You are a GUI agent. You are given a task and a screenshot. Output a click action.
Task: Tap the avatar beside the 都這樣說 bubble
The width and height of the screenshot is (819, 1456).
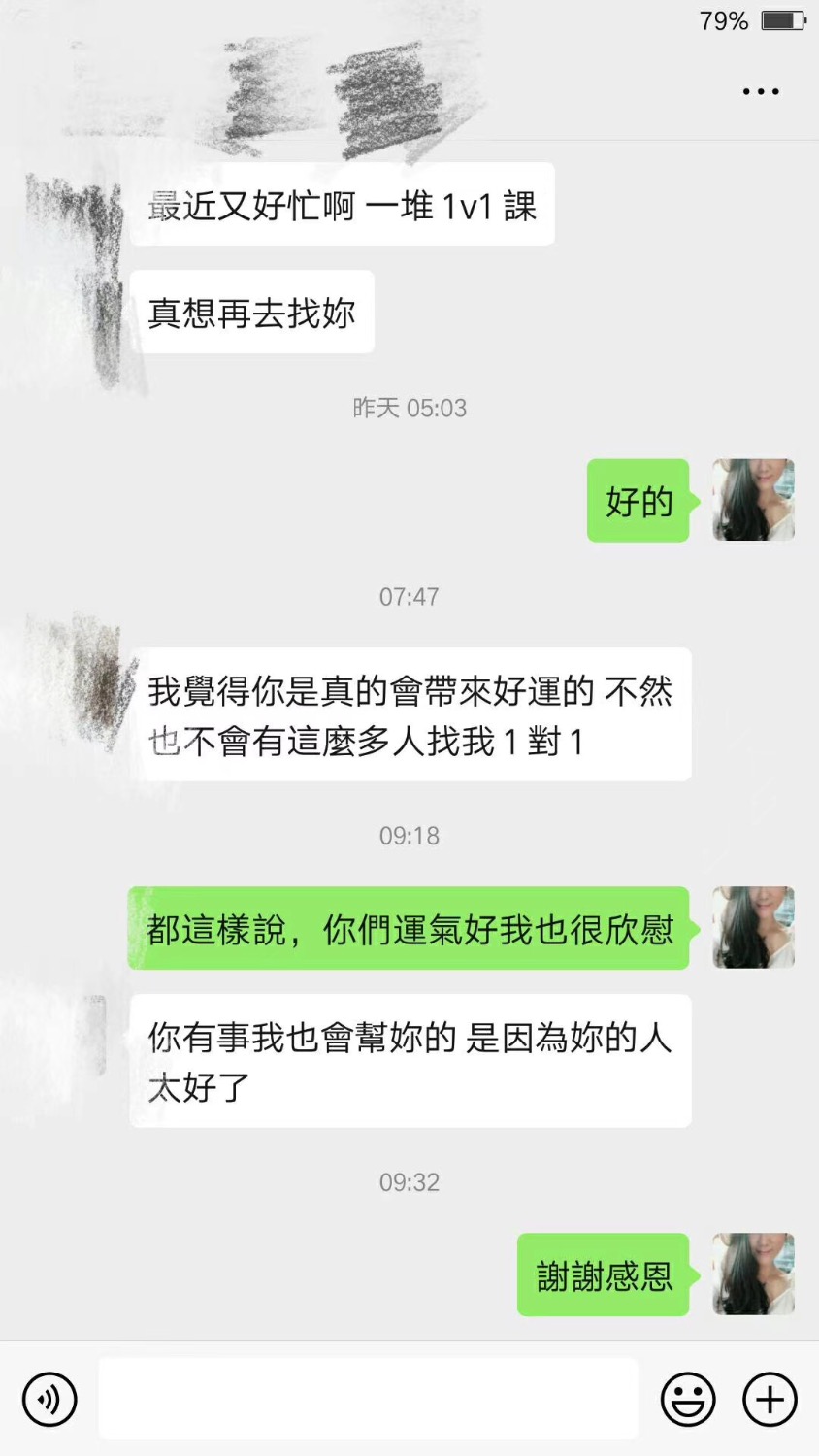coord(753,928)
